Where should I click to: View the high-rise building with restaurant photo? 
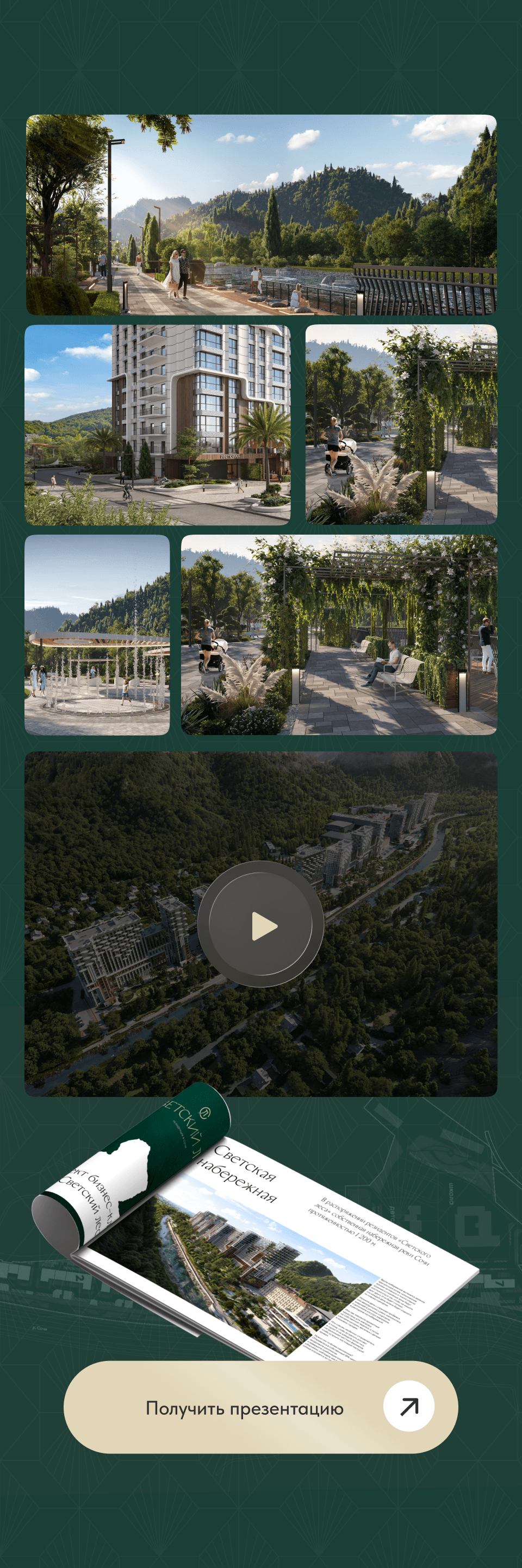[158, 425]
